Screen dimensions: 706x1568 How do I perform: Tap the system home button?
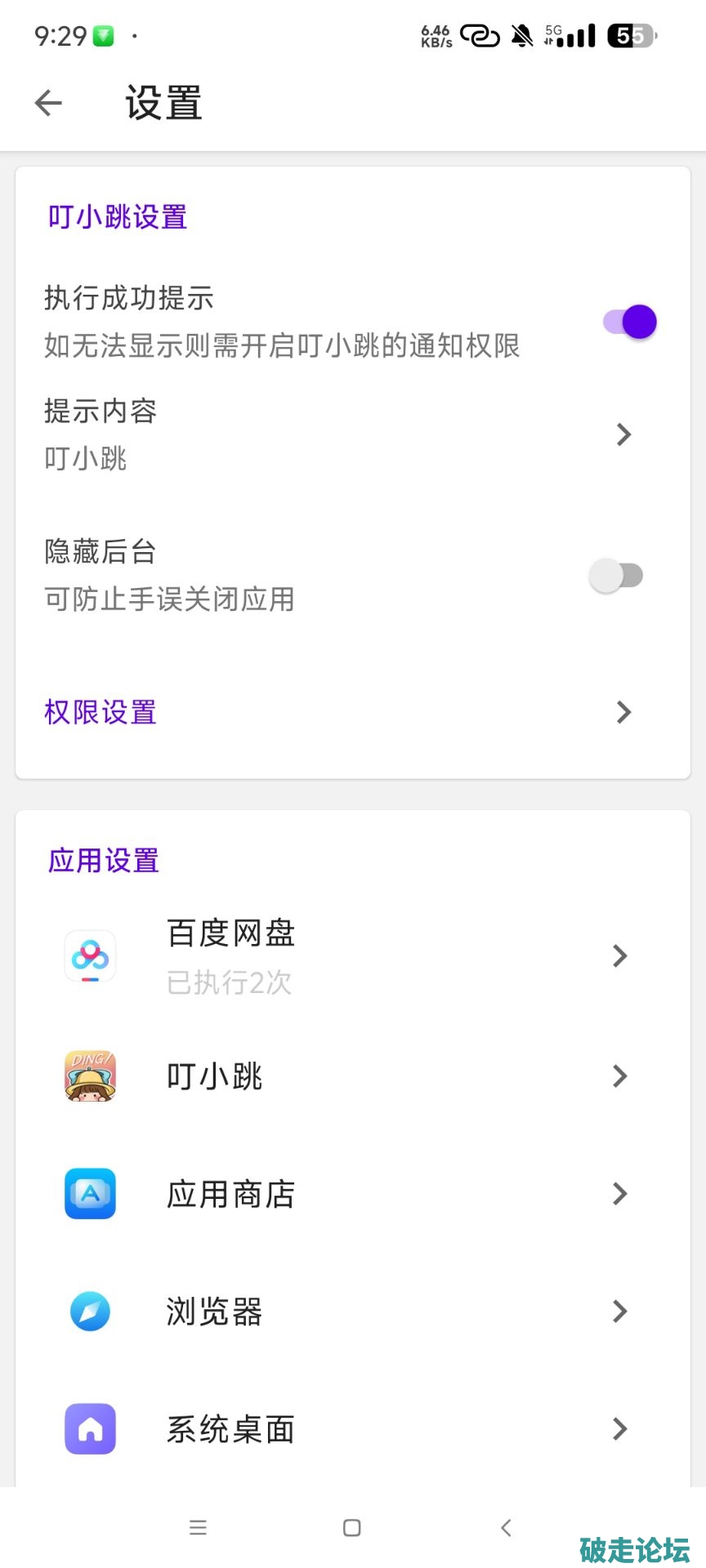pos(352,1528)
